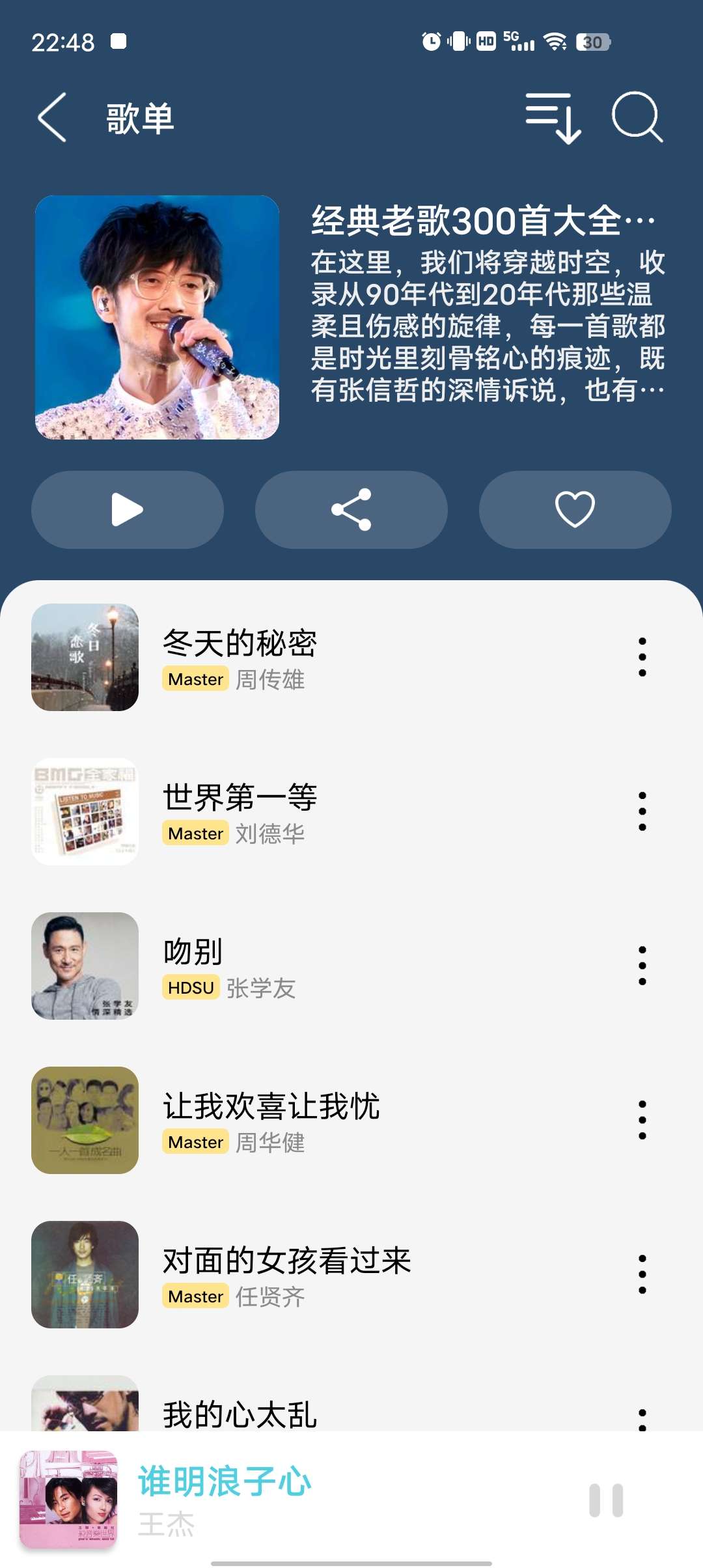Go back from the 歌单 page
Screen dimensions: 703x1568
52,117
